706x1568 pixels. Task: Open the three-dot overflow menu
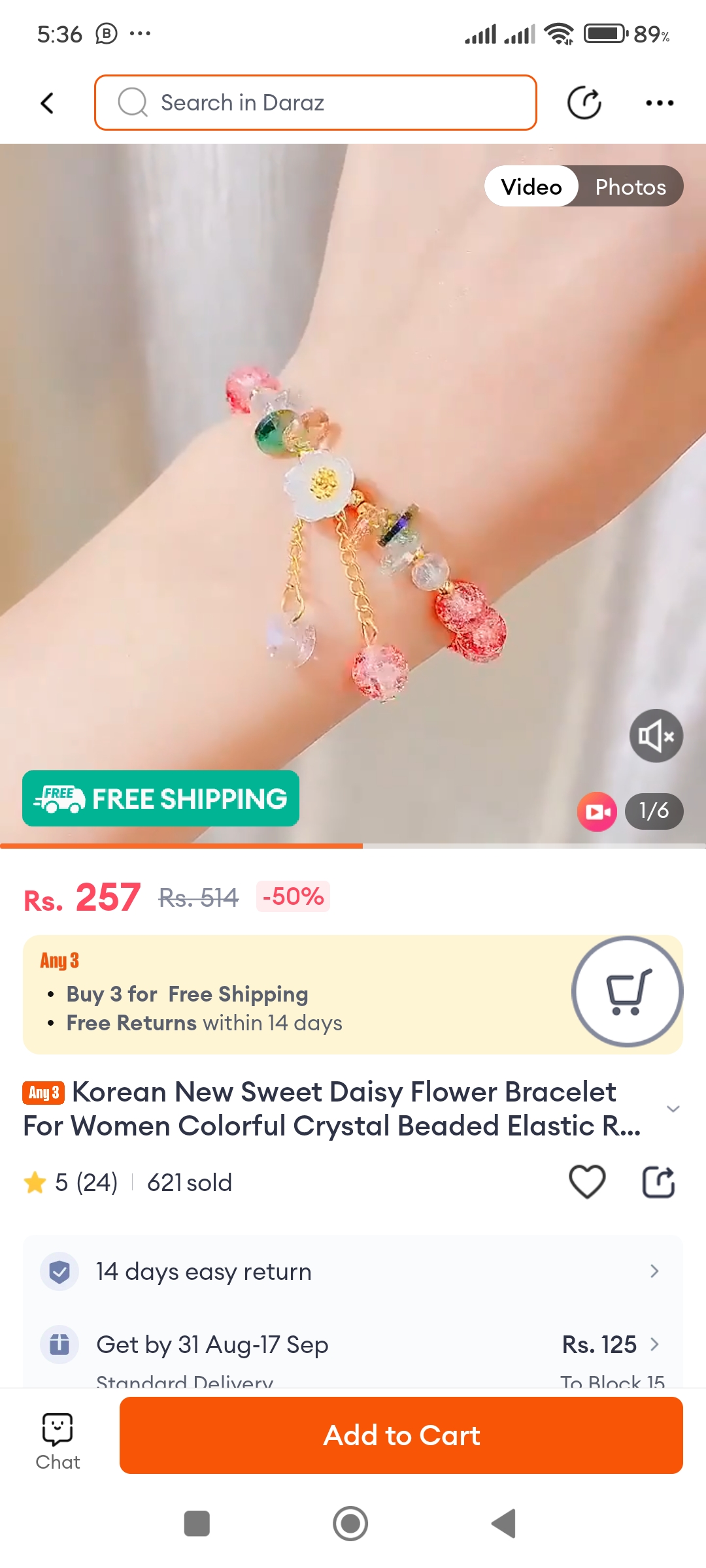point(659,103)
